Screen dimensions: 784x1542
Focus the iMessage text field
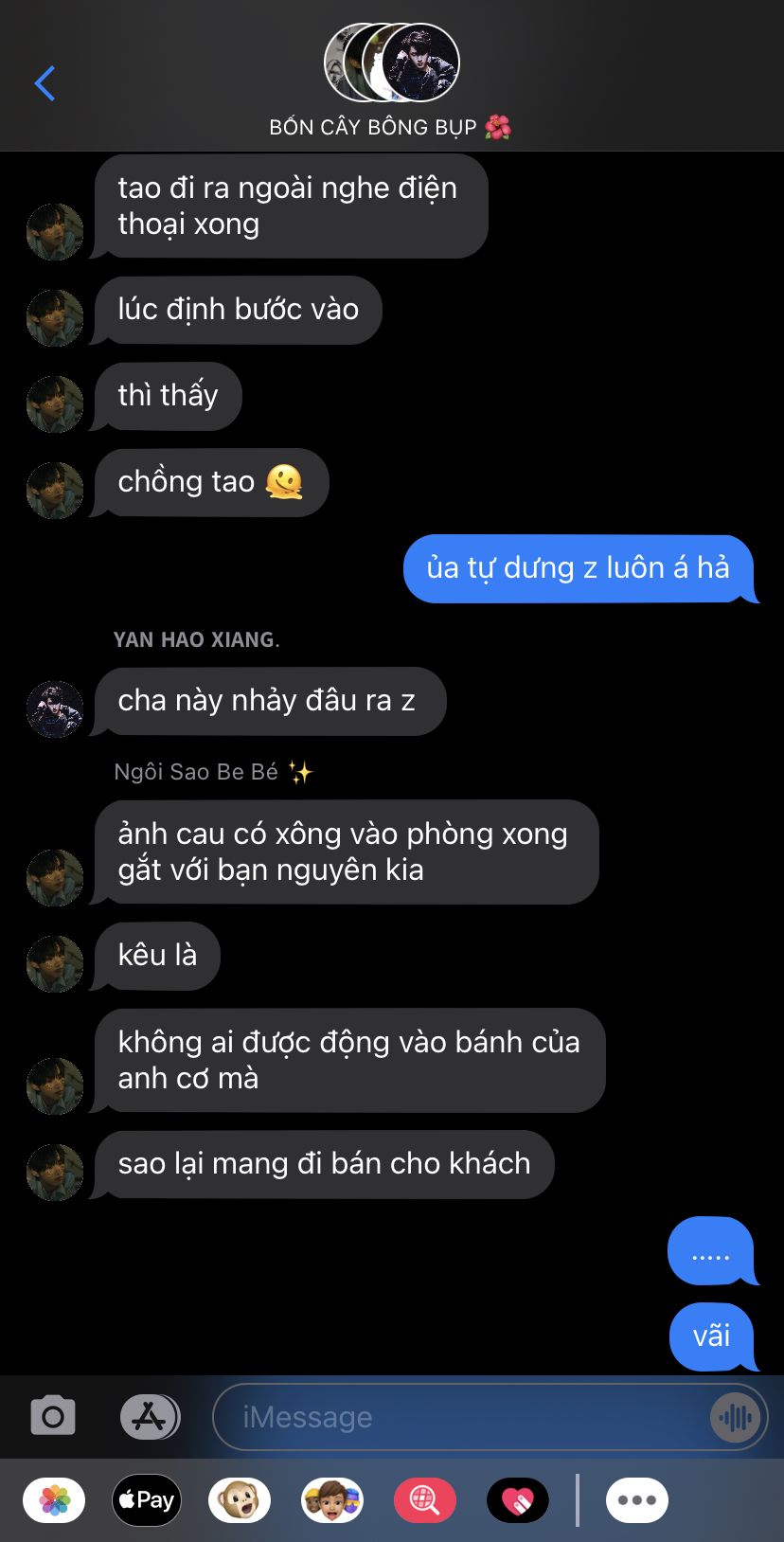[464, 1417]
